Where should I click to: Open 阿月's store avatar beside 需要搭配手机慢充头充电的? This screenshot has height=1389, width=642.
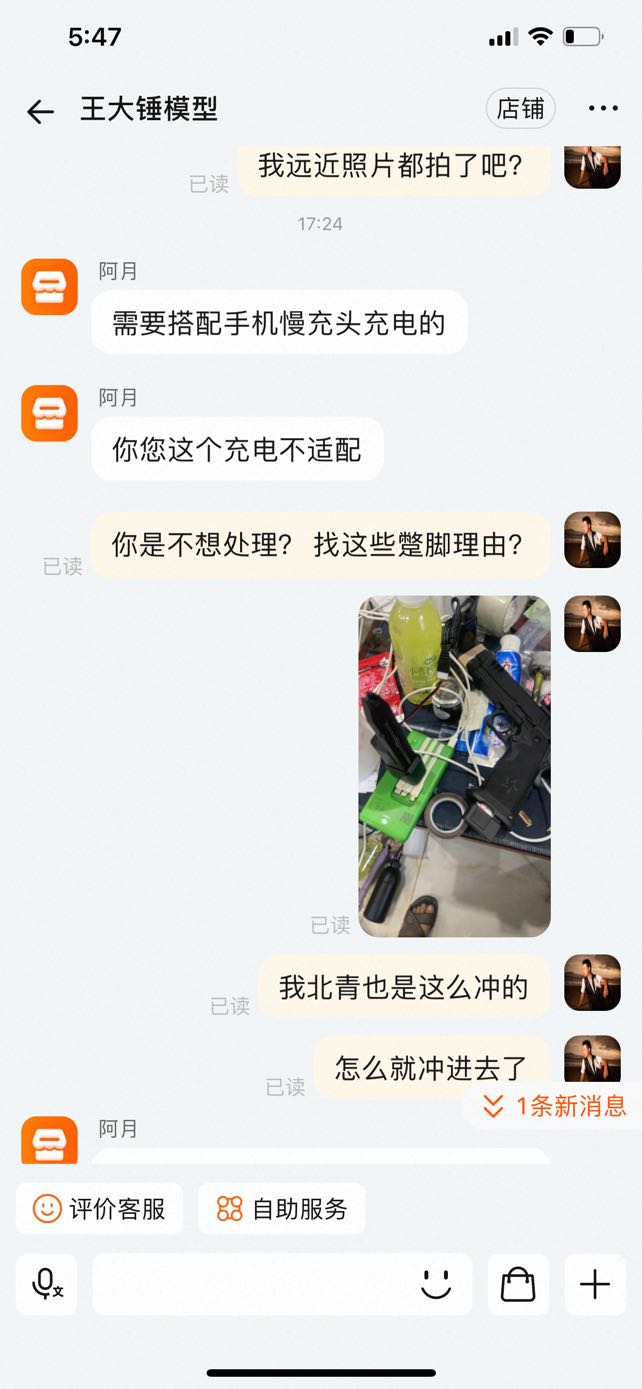49,287
